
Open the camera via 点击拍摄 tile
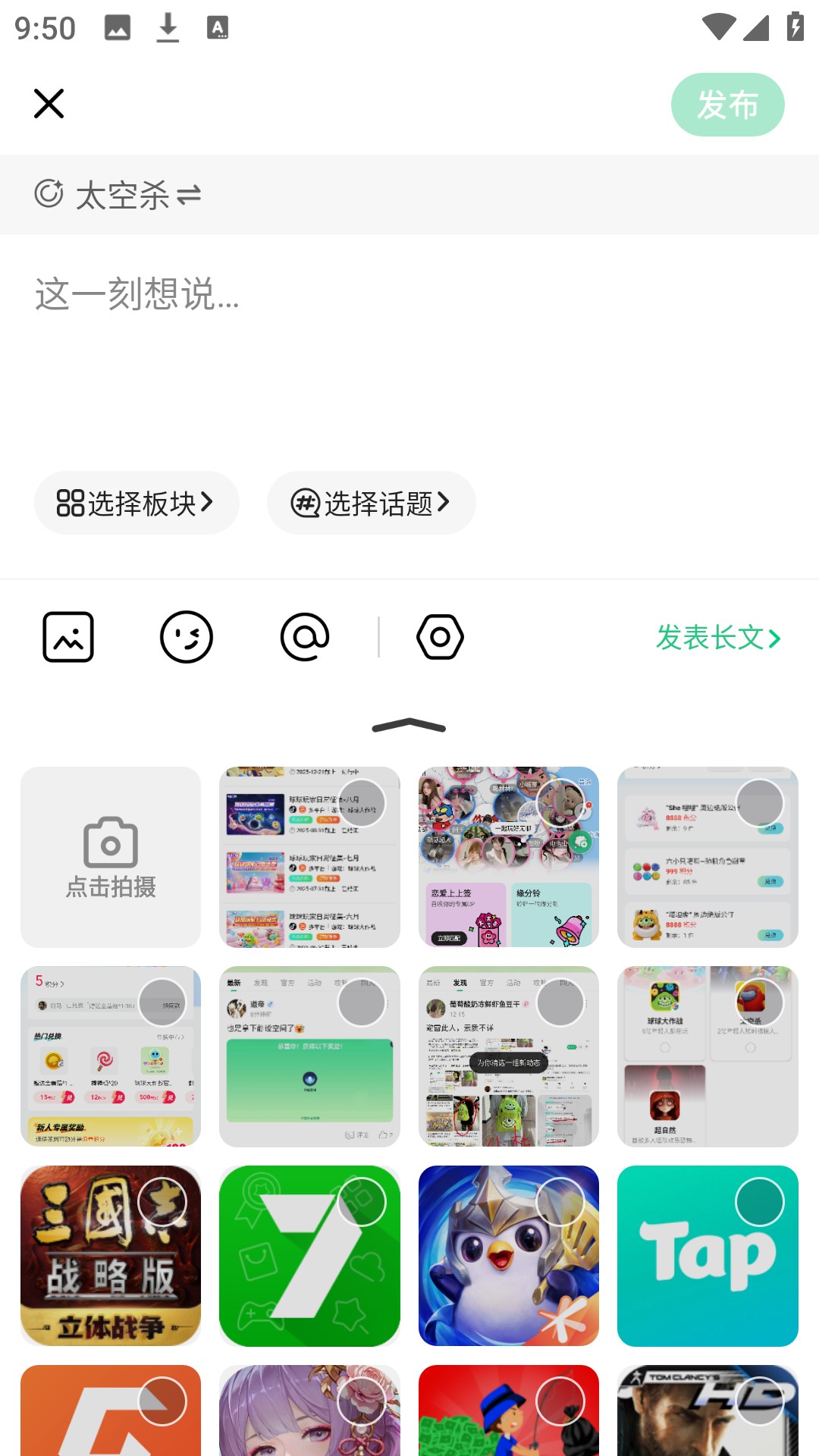pos(110,857)
